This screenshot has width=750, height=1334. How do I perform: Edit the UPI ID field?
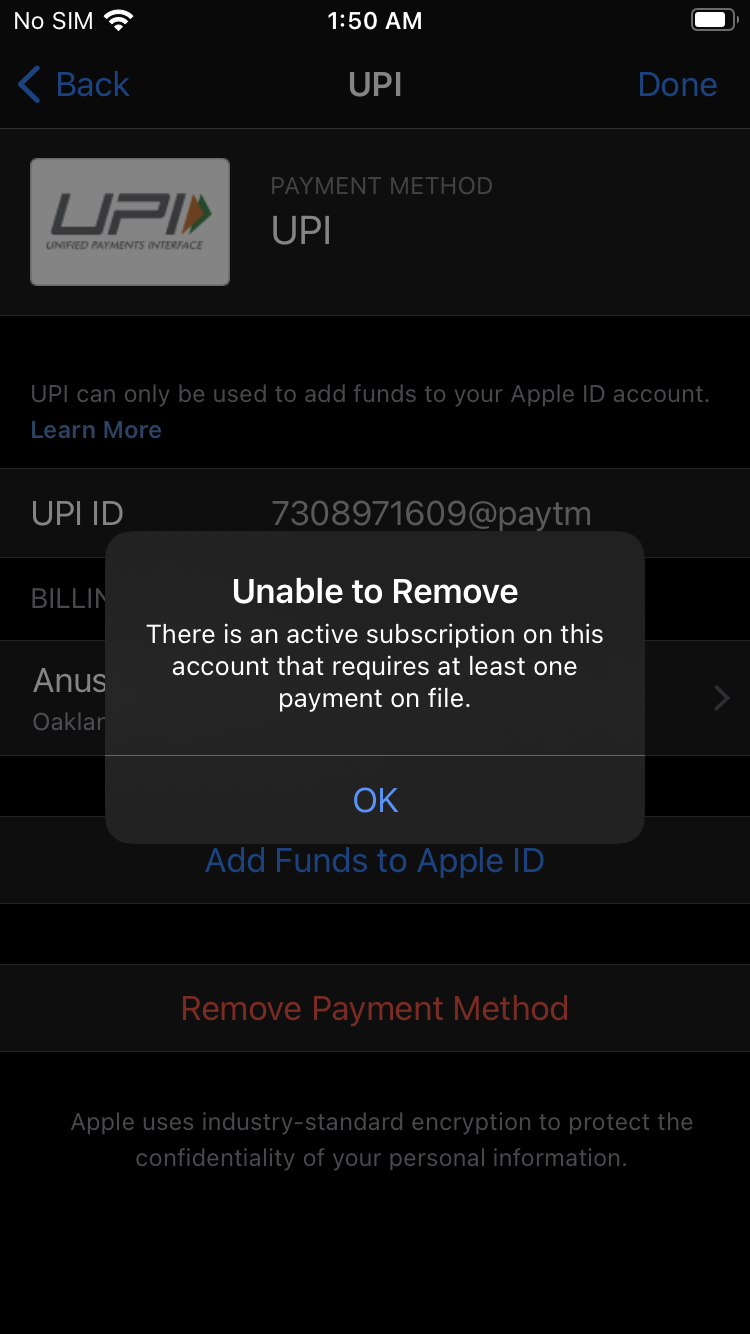point(431,514)
